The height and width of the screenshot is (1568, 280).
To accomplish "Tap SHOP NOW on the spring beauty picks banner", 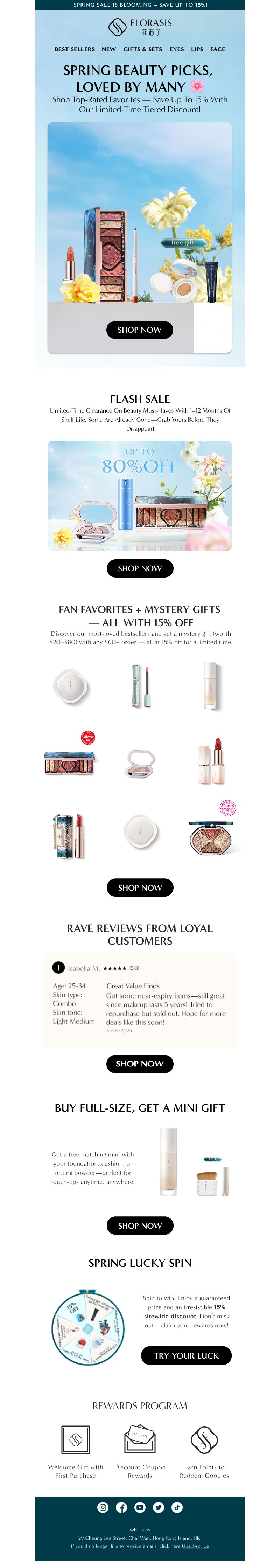I will (139, 330).
